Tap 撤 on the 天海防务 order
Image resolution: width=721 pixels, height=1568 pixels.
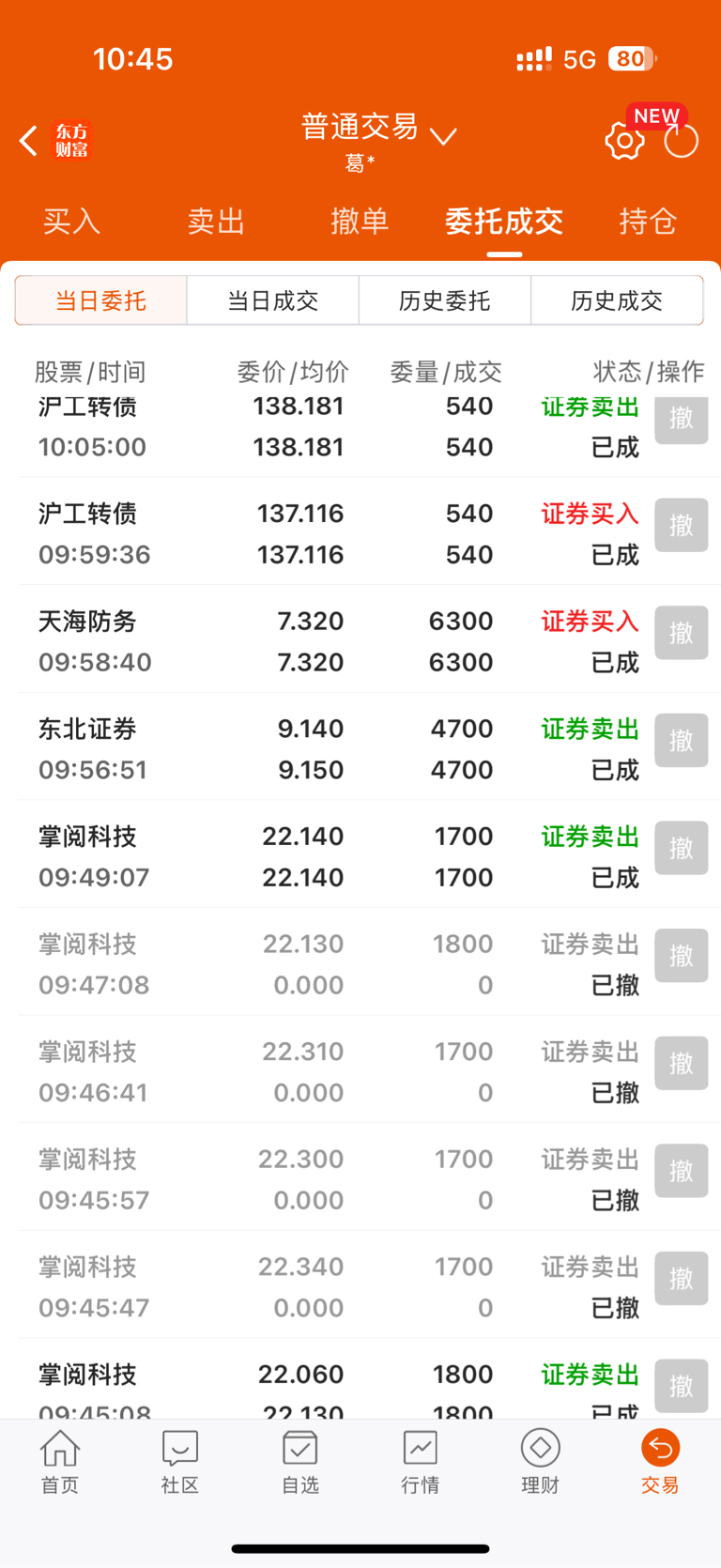point(682,633)
